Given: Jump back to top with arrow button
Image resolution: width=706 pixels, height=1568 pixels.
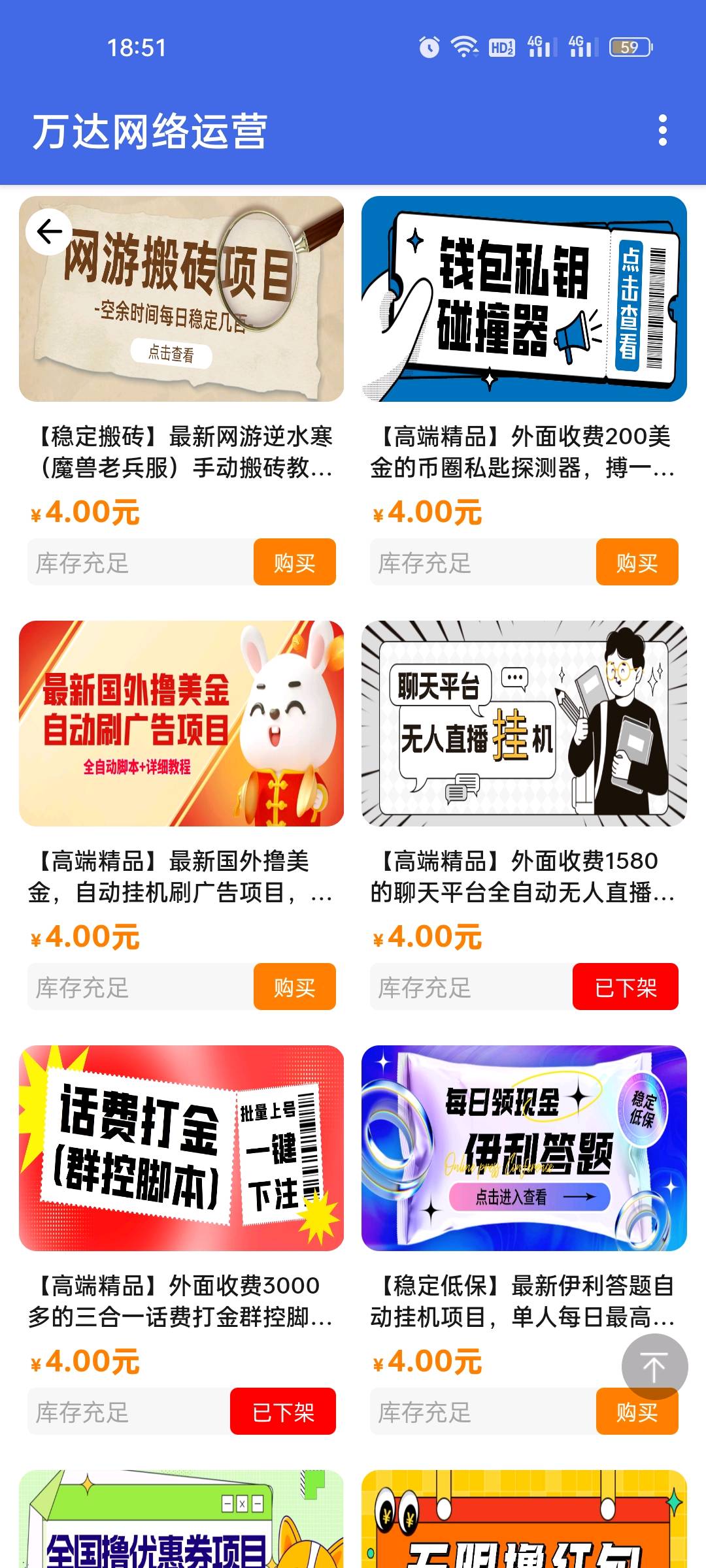Looking at the screenshot, I should (x=654, y=1367).
